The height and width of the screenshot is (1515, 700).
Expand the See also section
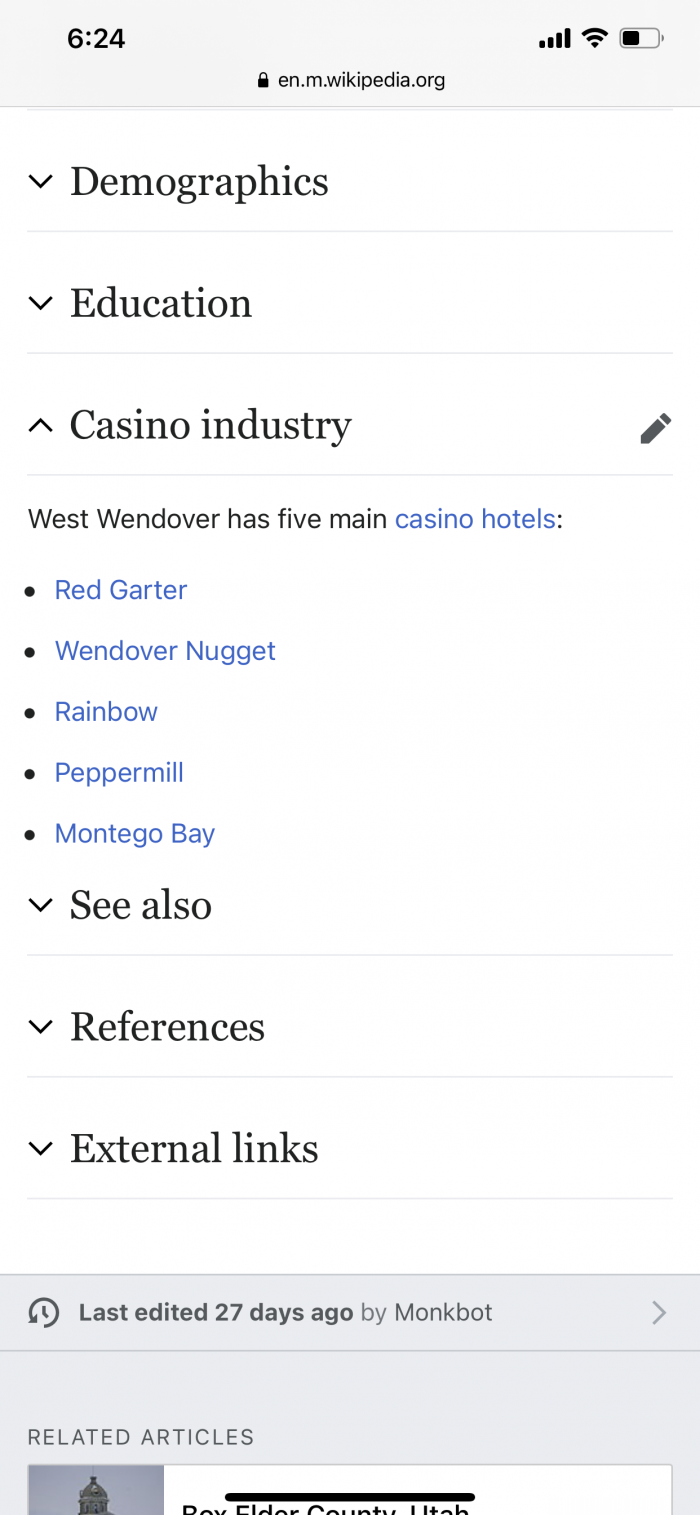(x=349, y=905)
